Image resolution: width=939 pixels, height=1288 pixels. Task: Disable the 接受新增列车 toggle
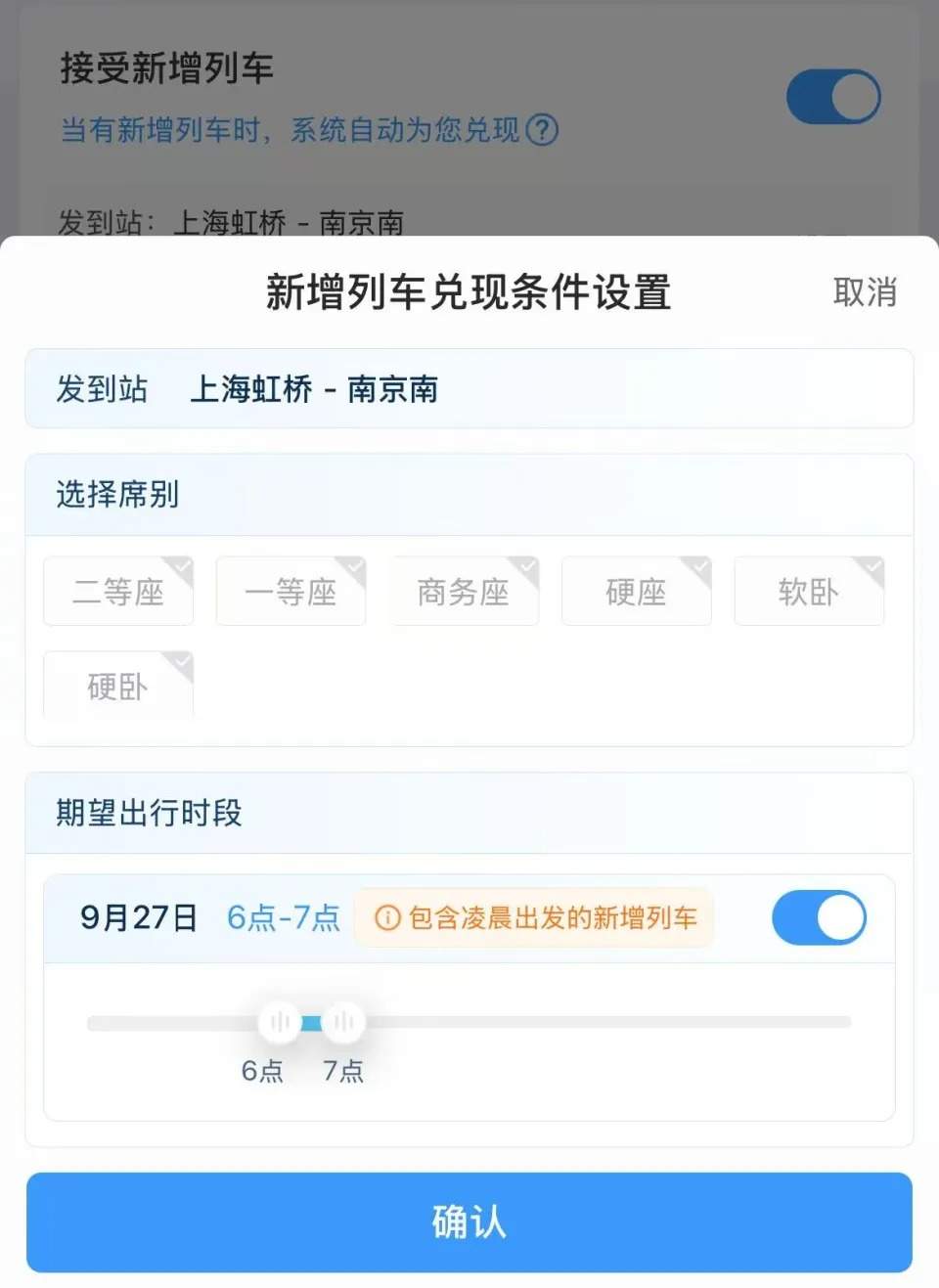(832, 95)
